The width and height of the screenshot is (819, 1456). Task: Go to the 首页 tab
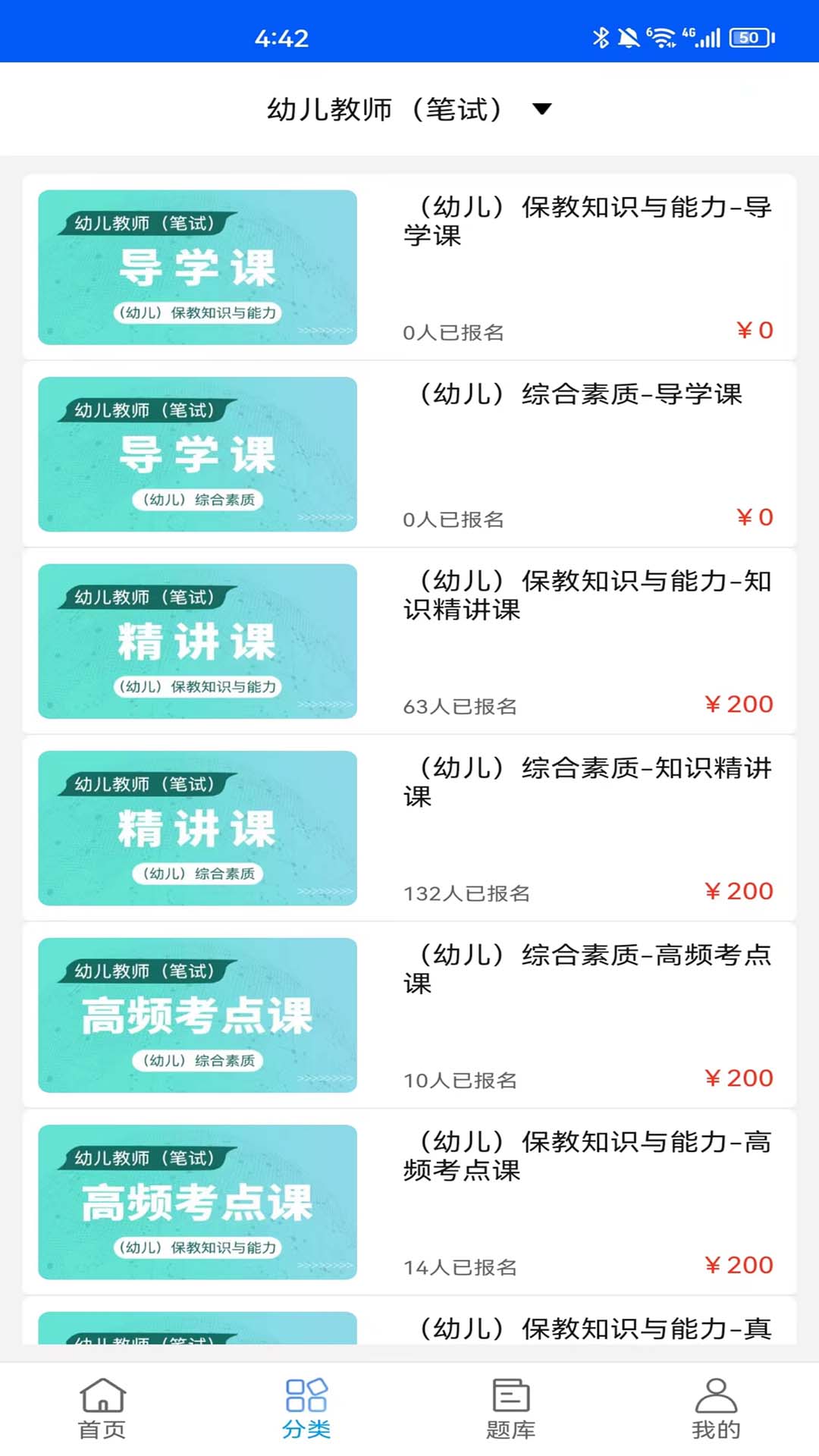click(102, 1408)
